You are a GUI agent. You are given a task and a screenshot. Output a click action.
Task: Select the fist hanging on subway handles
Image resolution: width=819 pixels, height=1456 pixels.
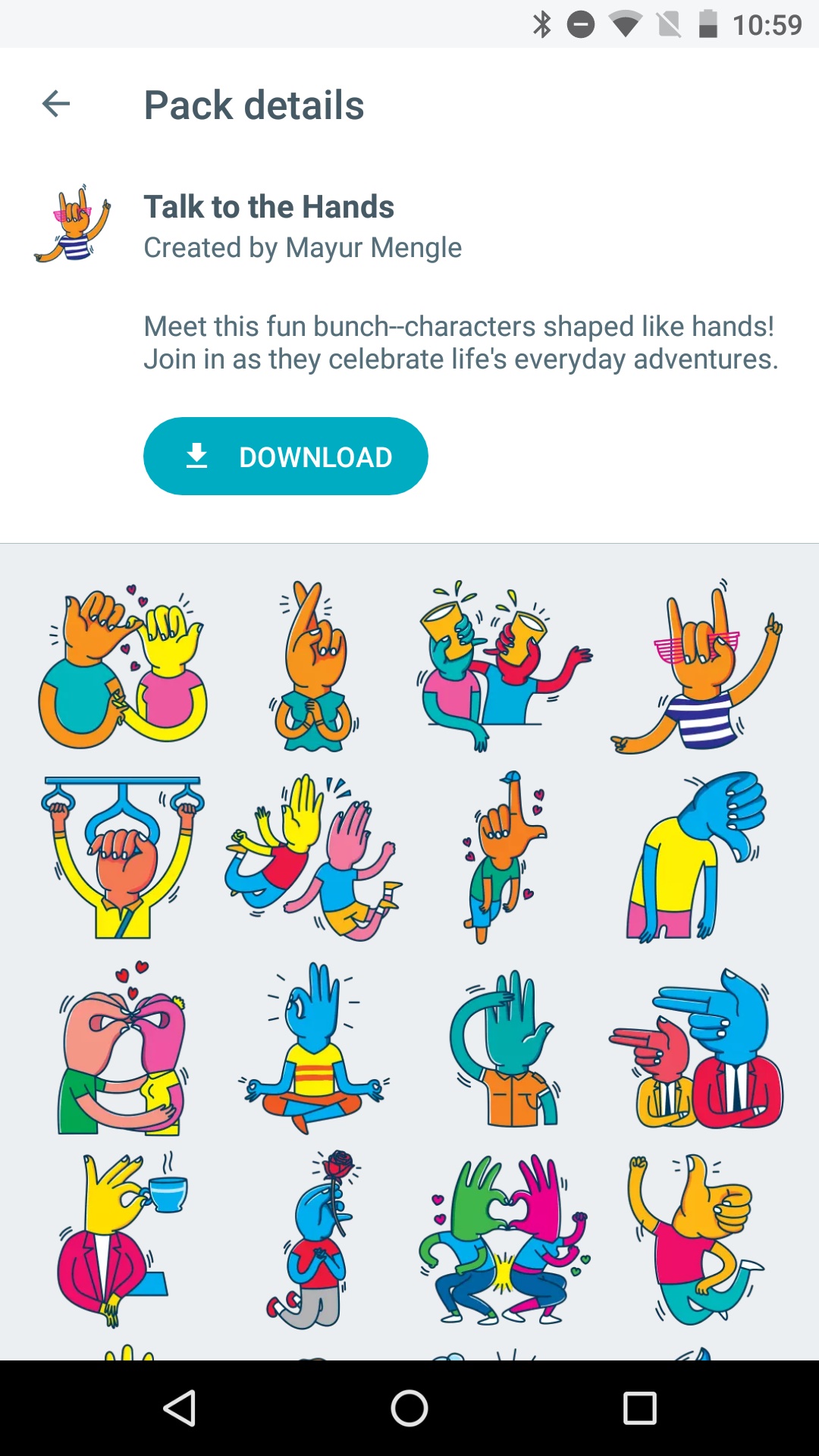click(122, 858)
